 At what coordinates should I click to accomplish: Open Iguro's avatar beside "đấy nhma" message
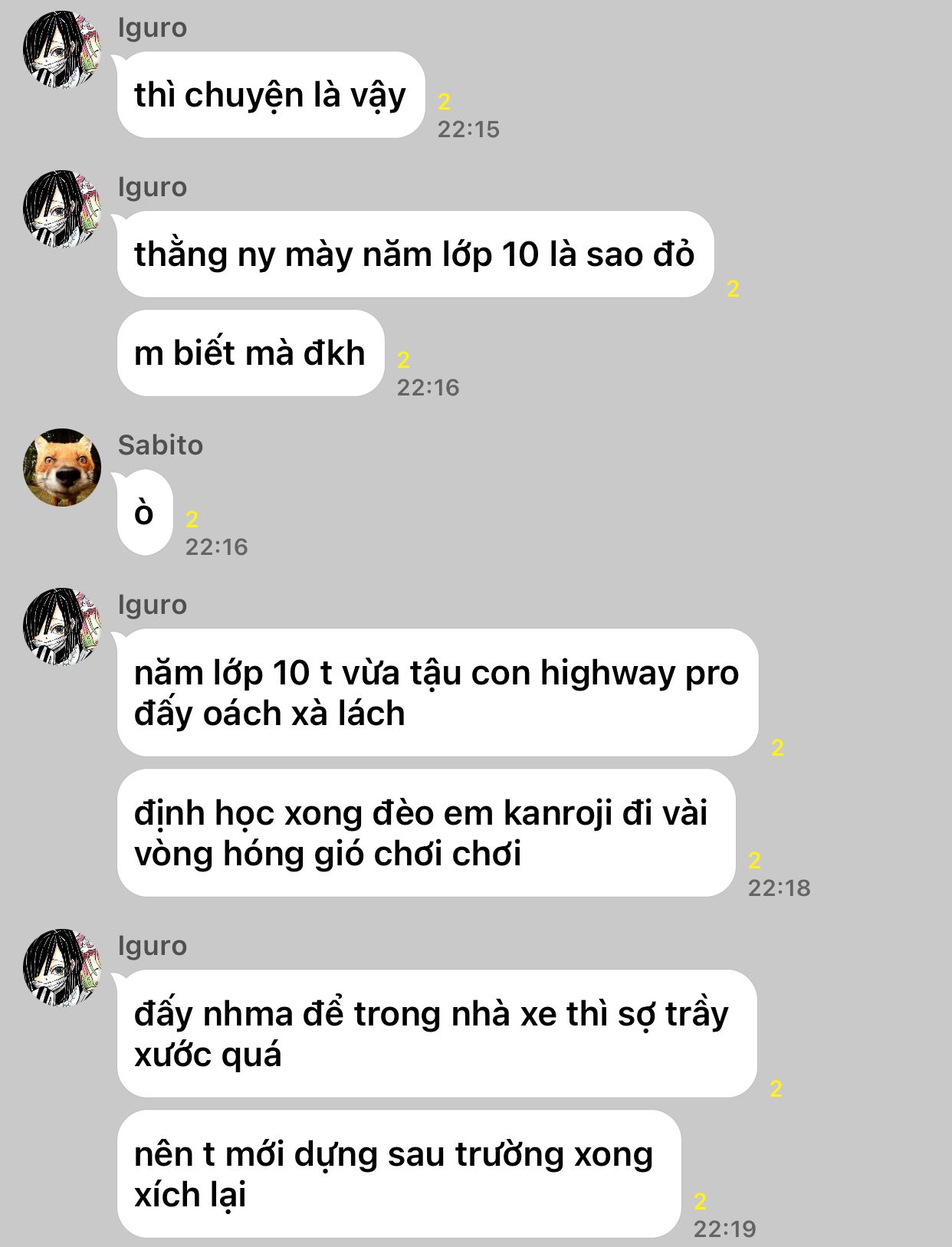click(x=62, y=968)
